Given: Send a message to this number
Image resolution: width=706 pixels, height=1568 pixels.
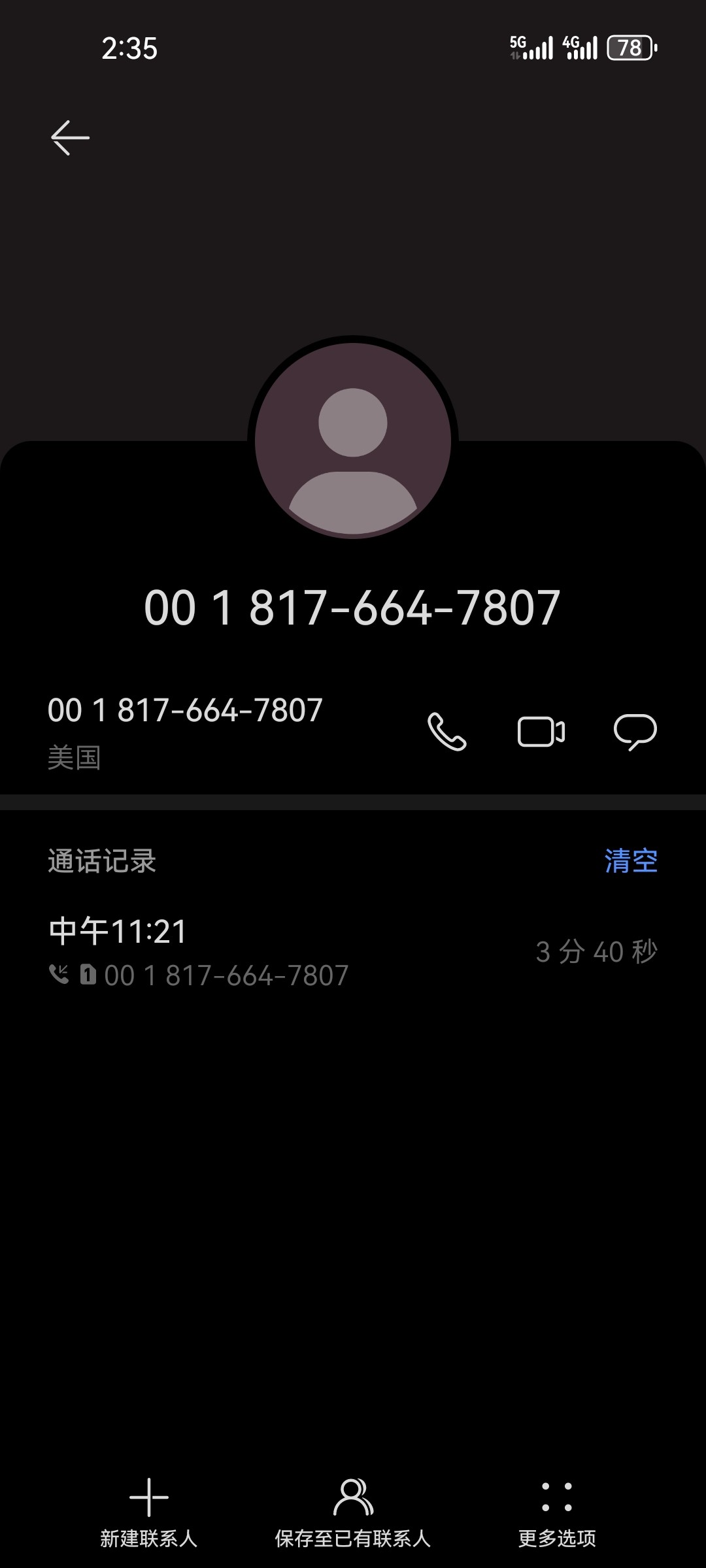Looking at the screenshot, I should coord(635,732).
